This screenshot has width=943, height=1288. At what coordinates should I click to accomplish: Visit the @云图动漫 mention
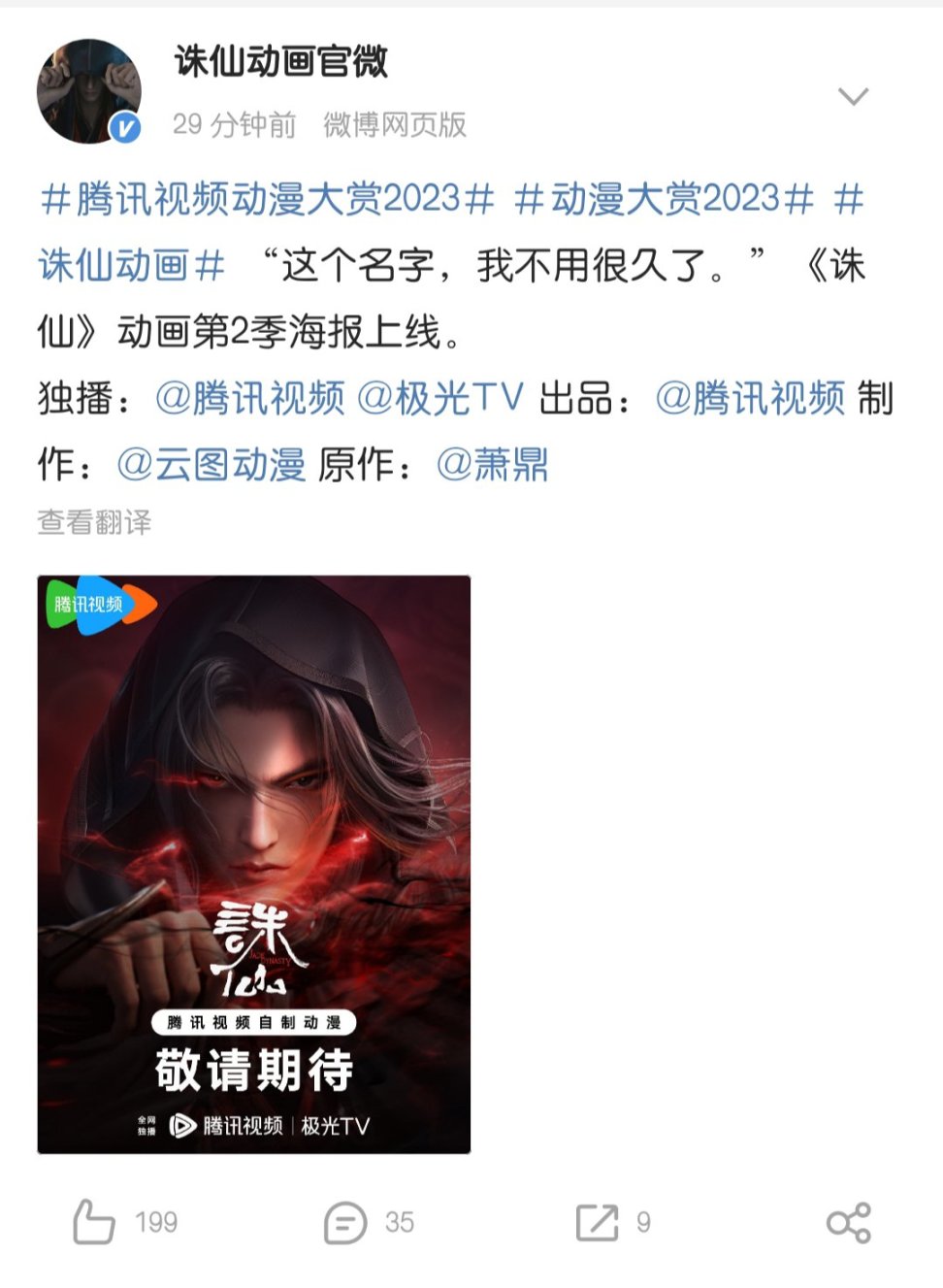click(x=211, y=464)
